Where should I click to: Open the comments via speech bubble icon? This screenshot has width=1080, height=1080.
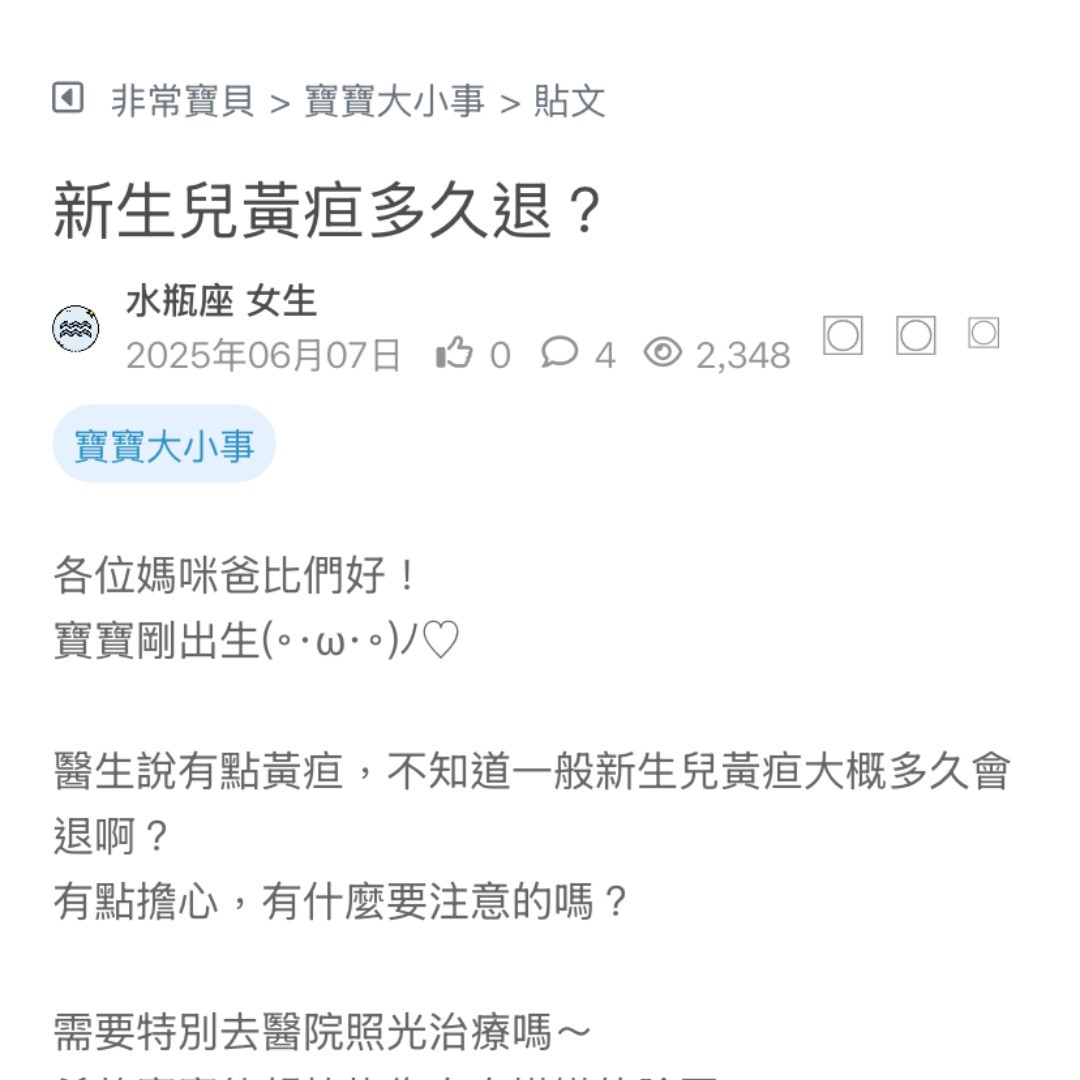pyautogui.click(x=559, y=352)
